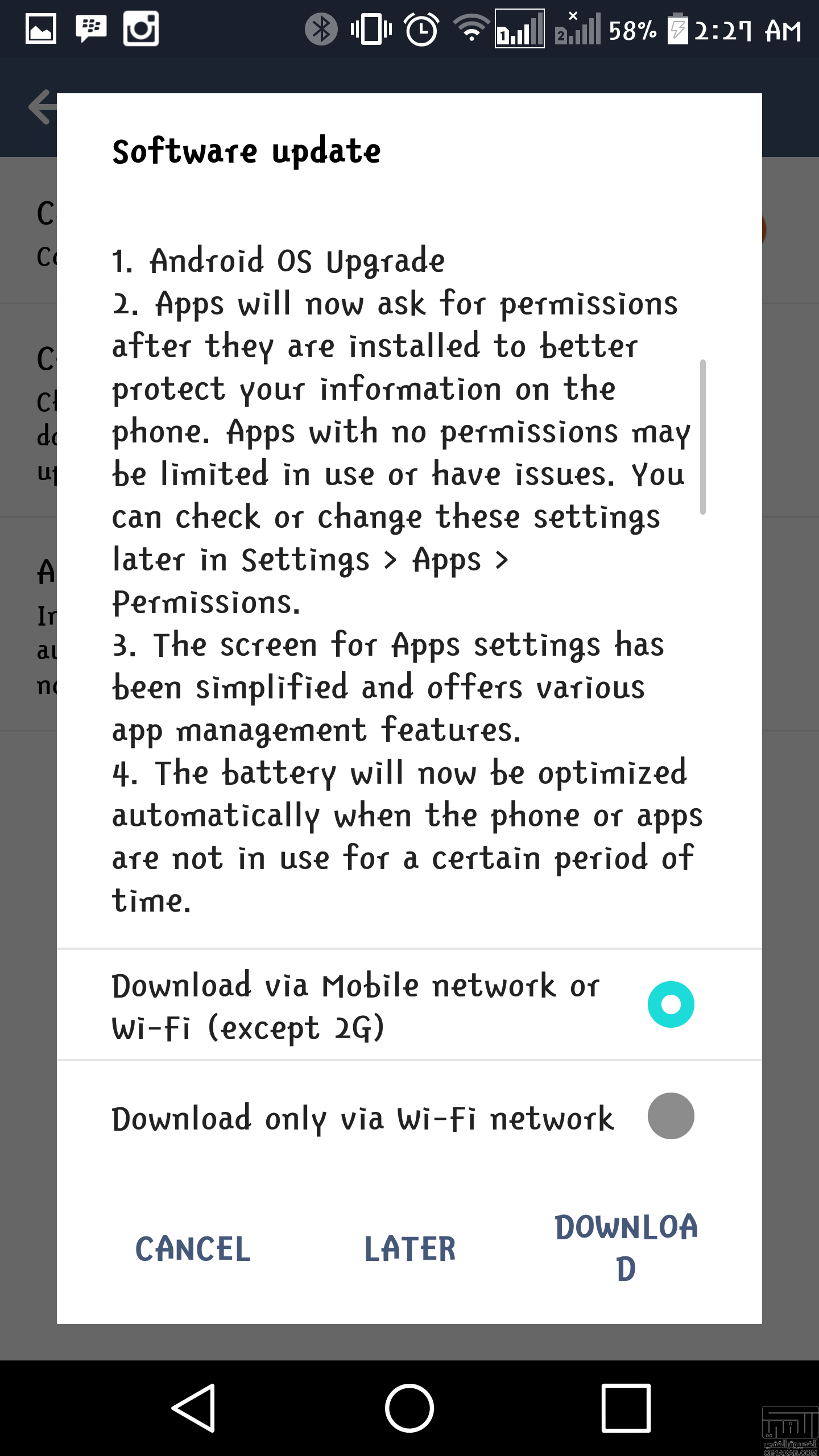Go to the home screen
Screen dimensions: 819x1456
[409, 1408]
